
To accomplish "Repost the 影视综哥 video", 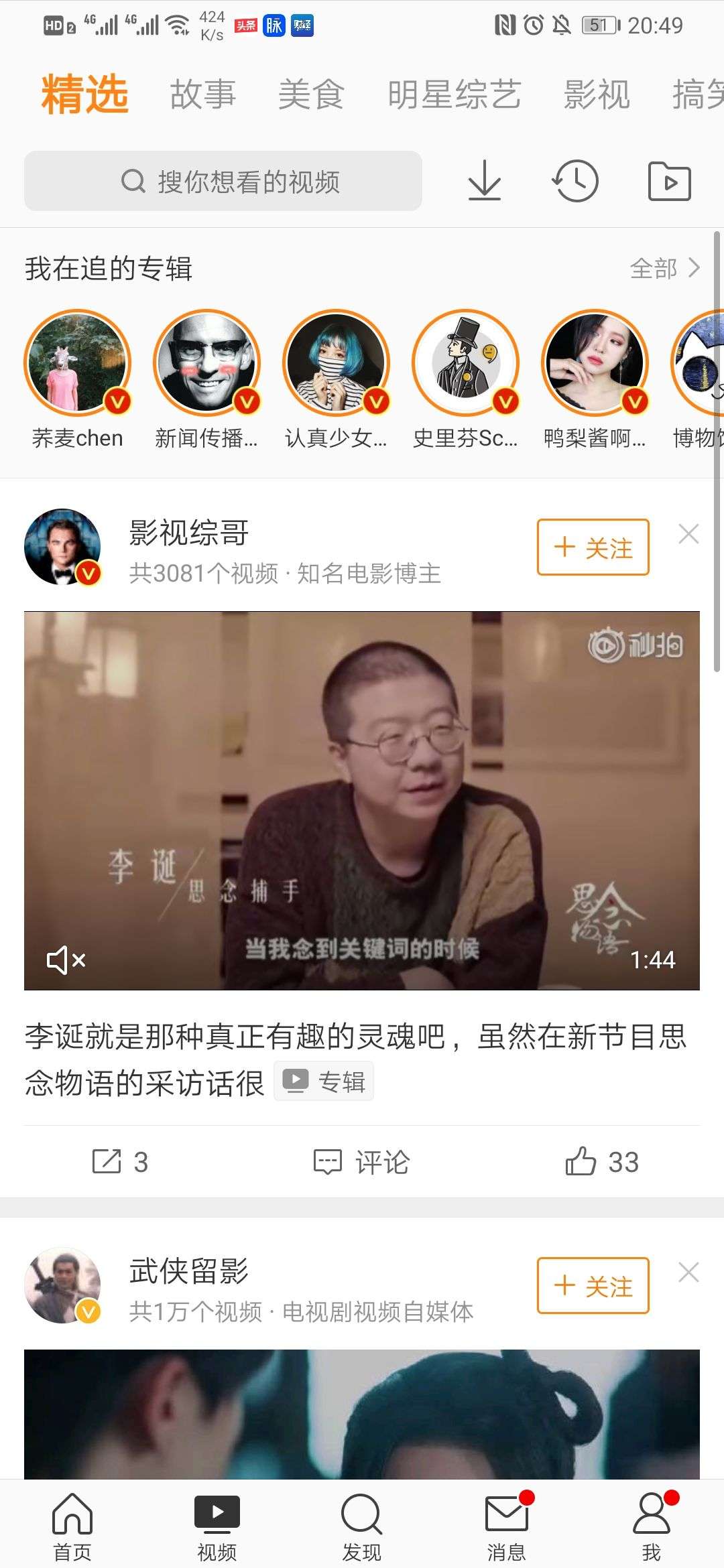I will [x=119, y=1161].
